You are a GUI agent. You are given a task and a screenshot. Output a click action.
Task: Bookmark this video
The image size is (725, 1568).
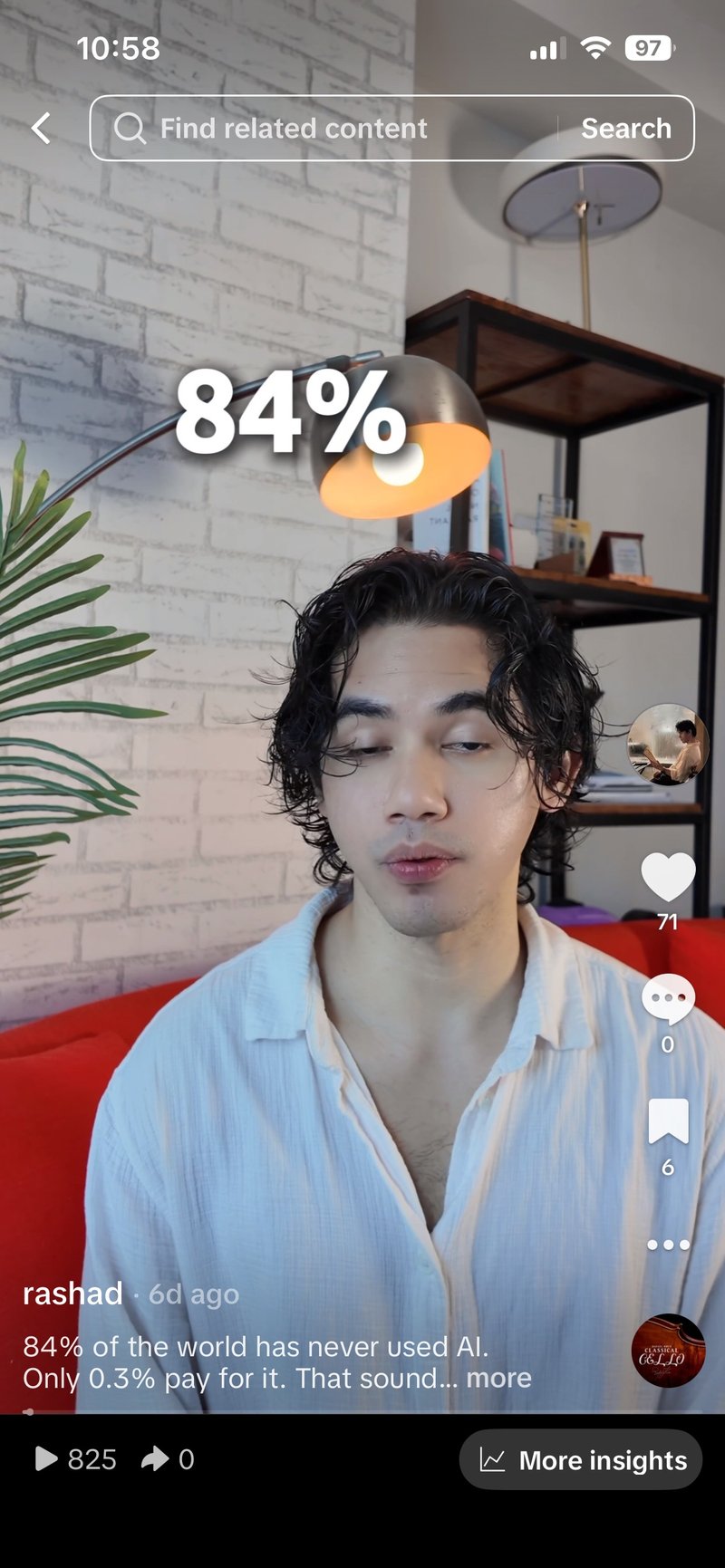[x=668, y=1121]
